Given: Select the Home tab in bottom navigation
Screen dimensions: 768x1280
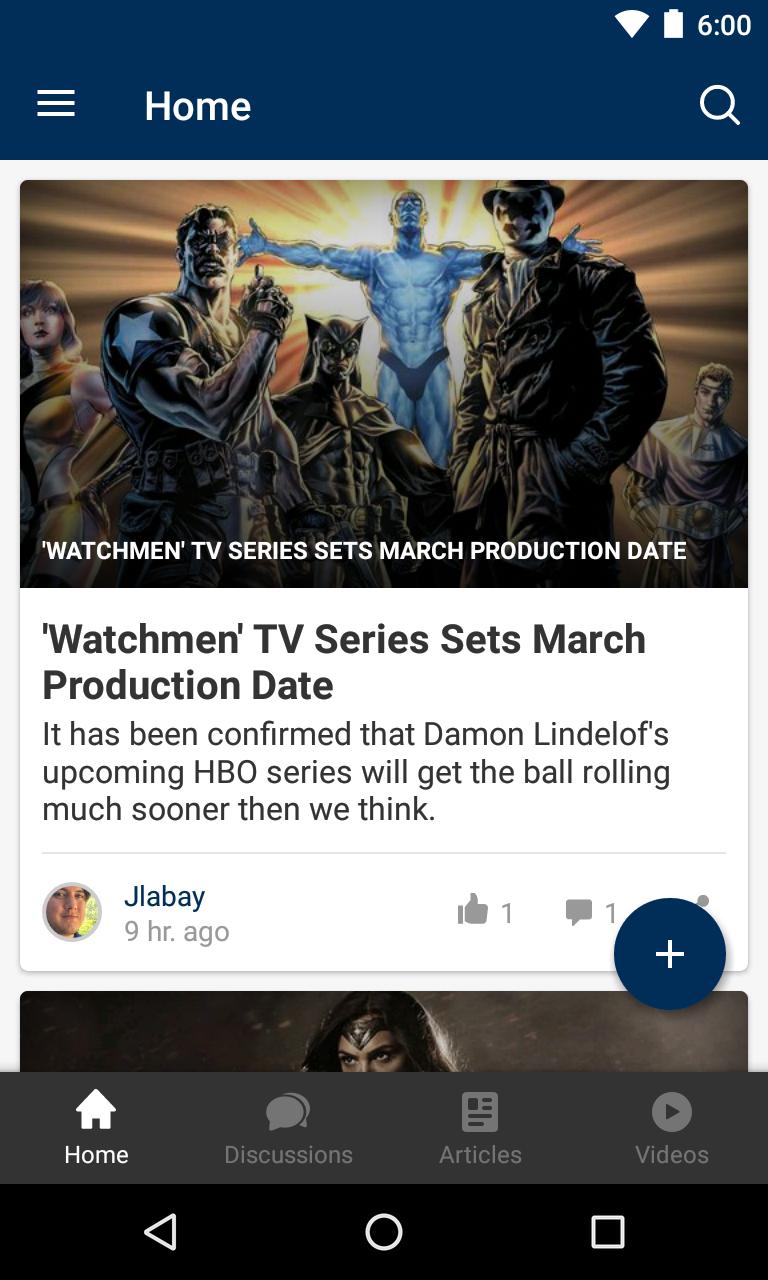Looking at the screenshot, I should click(96, 1129).
